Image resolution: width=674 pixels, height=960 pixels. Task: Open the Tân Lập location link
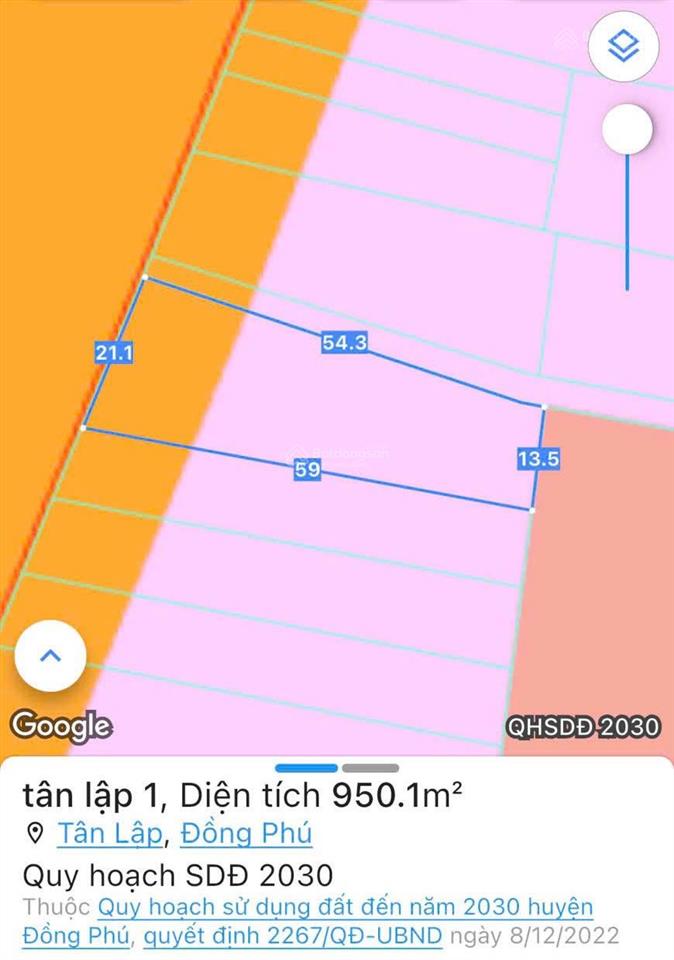tap(109, 833)
